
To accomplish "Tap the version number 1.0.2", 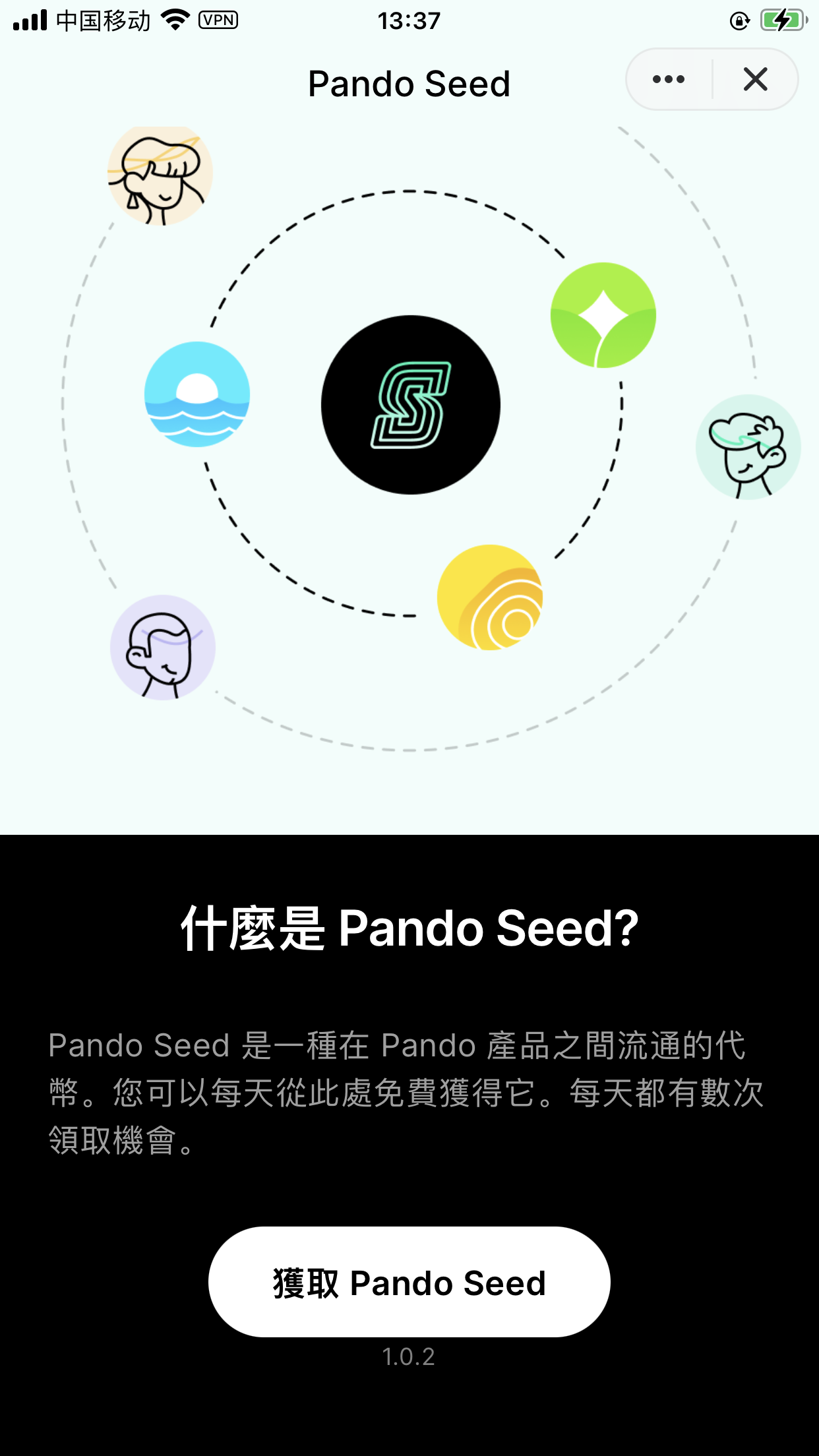I will (409, 1357).
